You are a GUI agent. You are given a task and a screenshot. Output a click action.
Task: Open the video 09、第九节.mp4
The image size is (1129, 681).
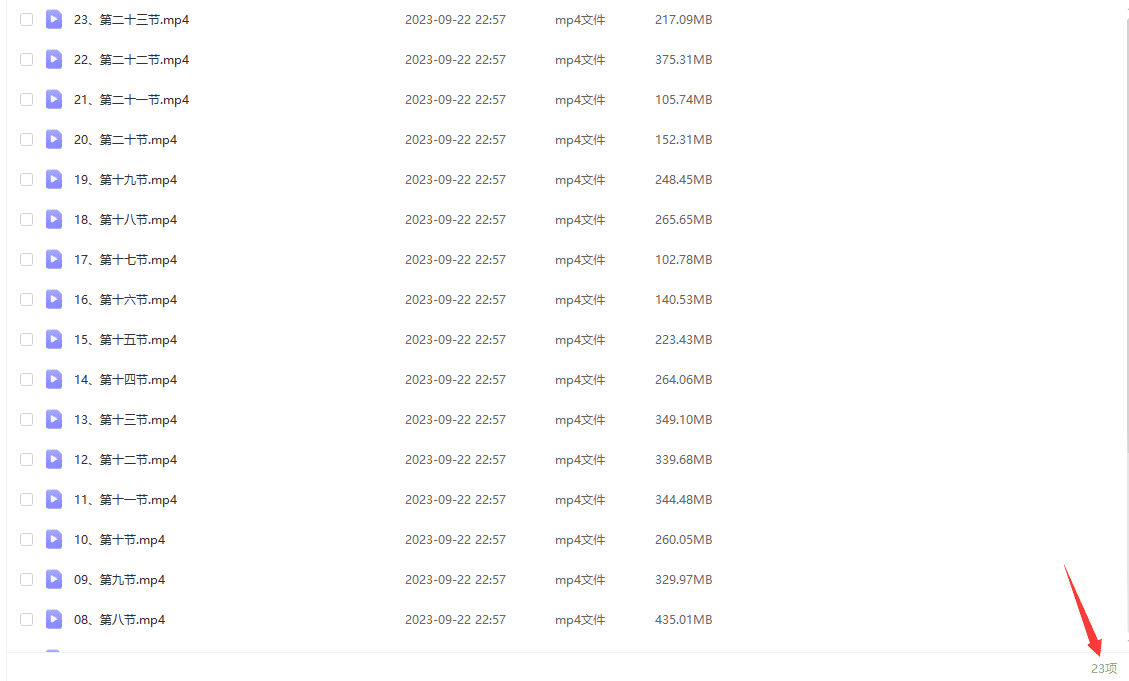pos(119,580)
